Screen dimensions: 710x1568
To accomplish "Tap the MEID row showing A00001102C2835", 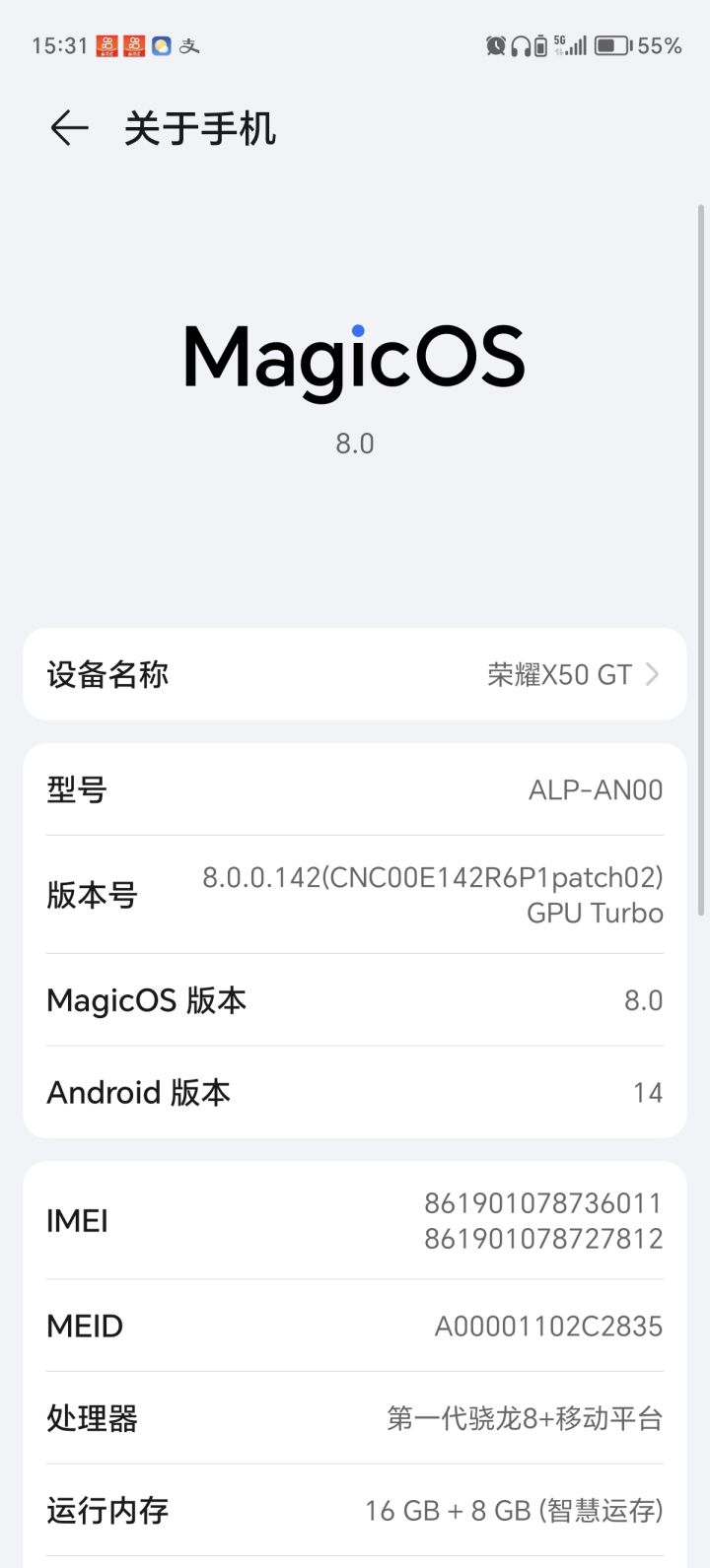I will point(355,1326).
